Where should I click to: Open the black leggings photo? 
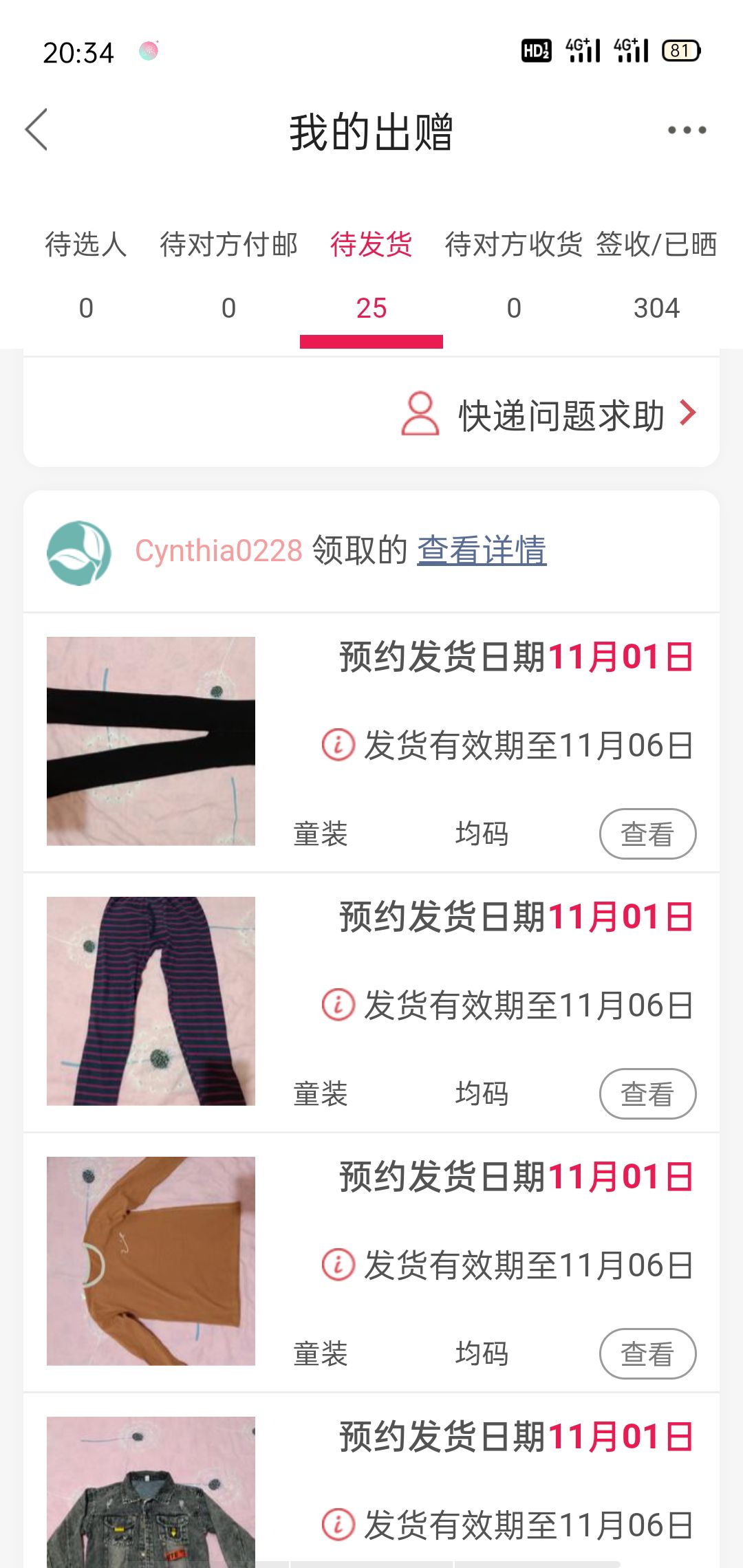click(x=151, y=741)
